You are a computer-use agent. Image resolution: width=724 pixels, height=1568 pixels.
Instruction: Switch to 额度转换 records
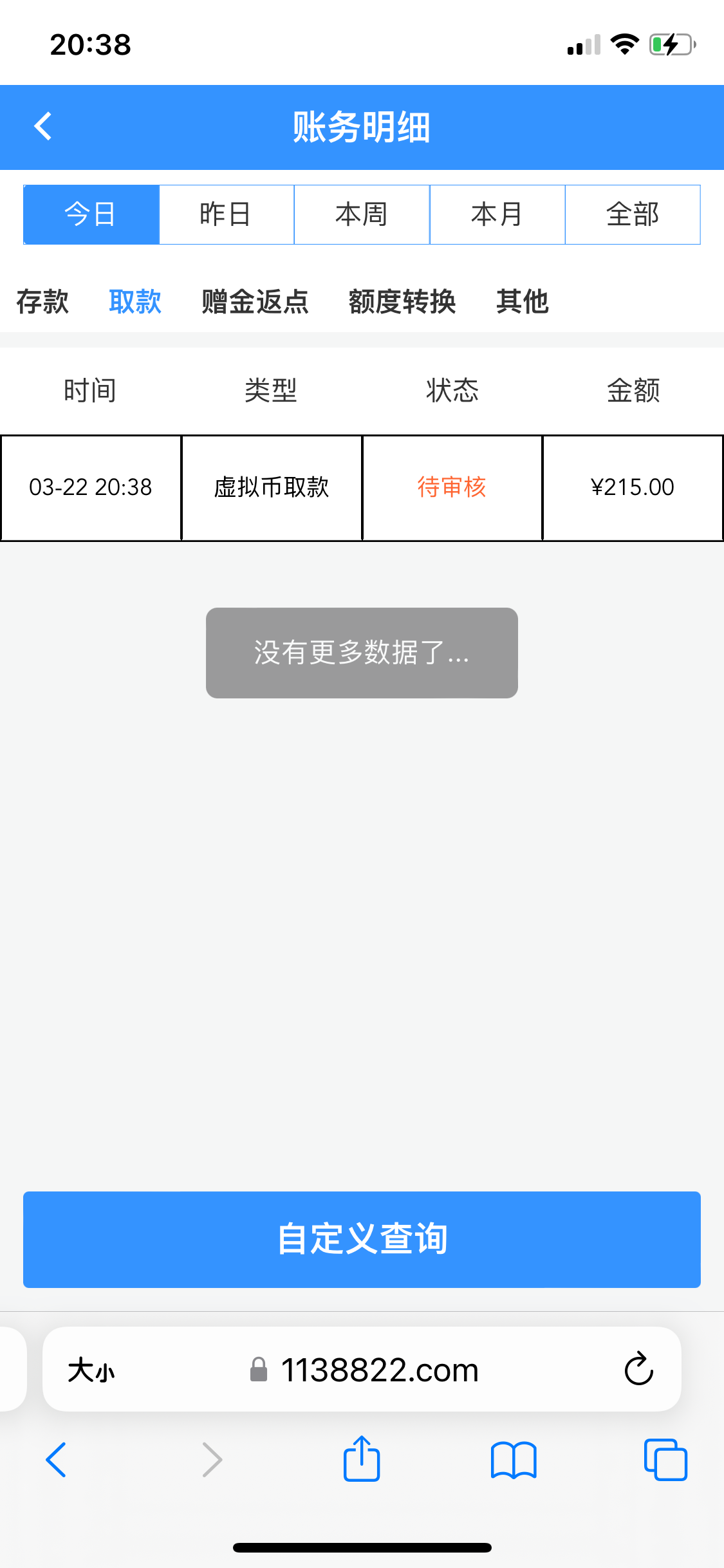tap(402, 301)
